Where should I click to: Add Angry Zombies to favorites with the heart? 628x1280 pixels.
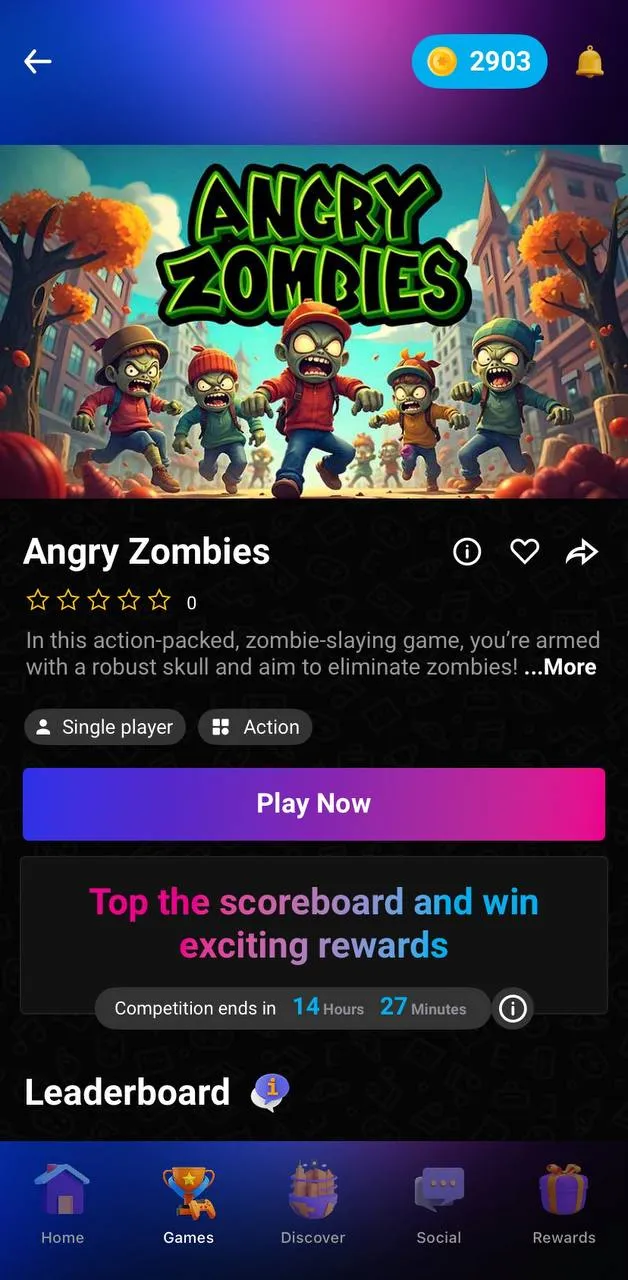[525, 551]
